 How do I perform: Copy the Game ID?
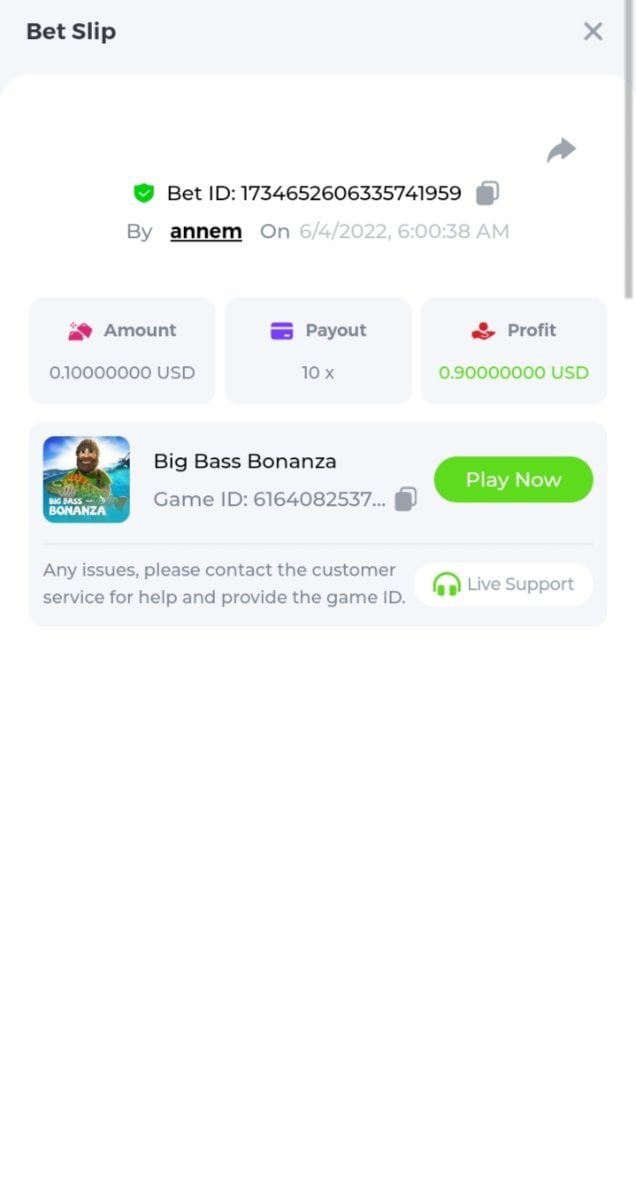(405, 499)
